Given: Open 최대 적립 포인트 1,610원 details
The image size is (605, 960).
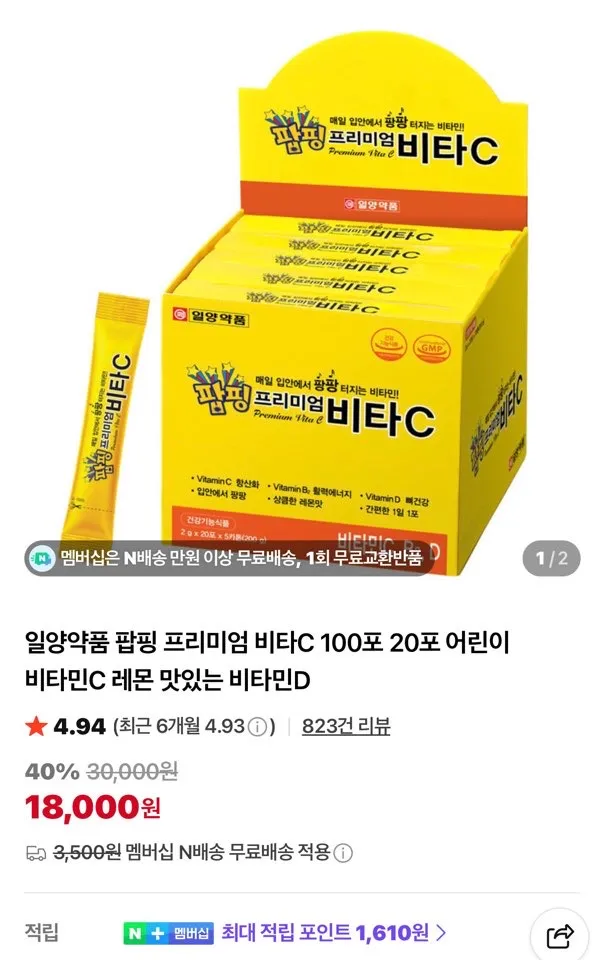Looking at the screenshot, I should pyautogui.click(x=334, y=933).
